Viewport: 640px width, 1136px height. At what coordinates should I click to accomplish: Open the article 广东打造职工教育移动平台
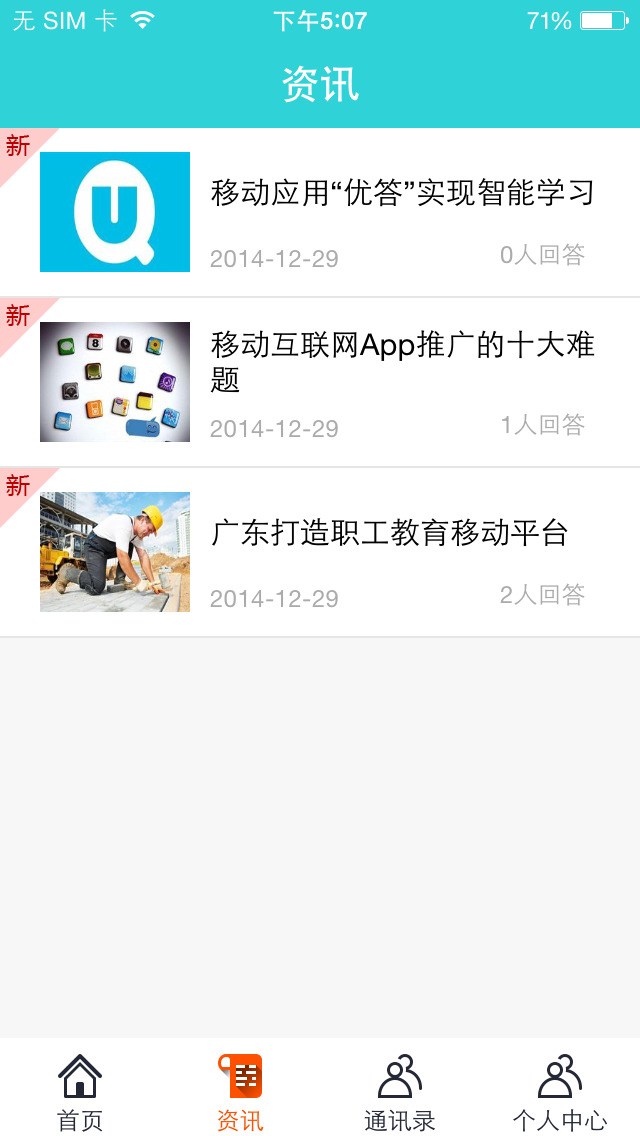pyautogui.click(x=389, y=533)
